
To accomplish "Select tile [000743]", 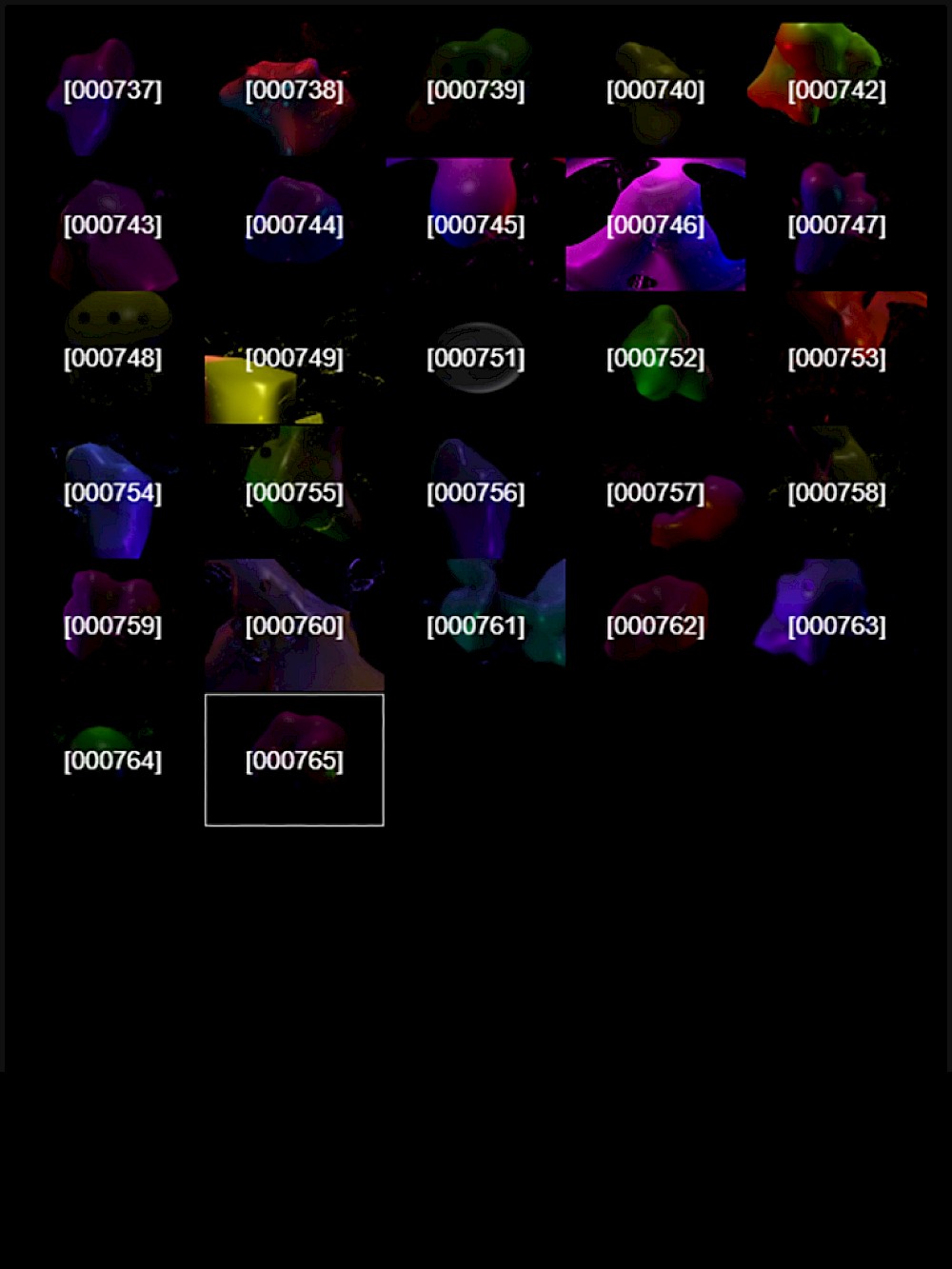I will [112, 225].
